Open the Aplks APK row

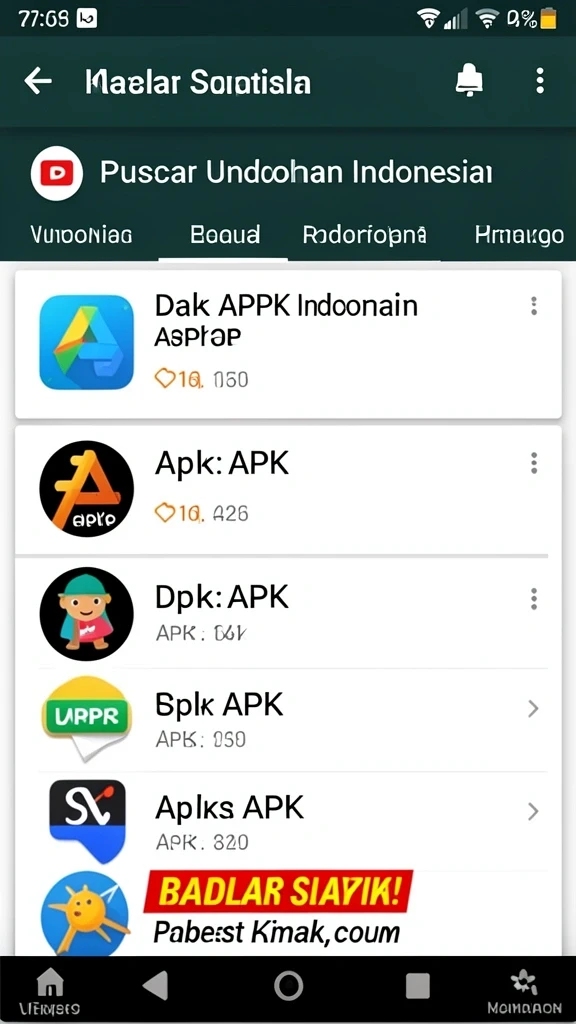(288, 822)
